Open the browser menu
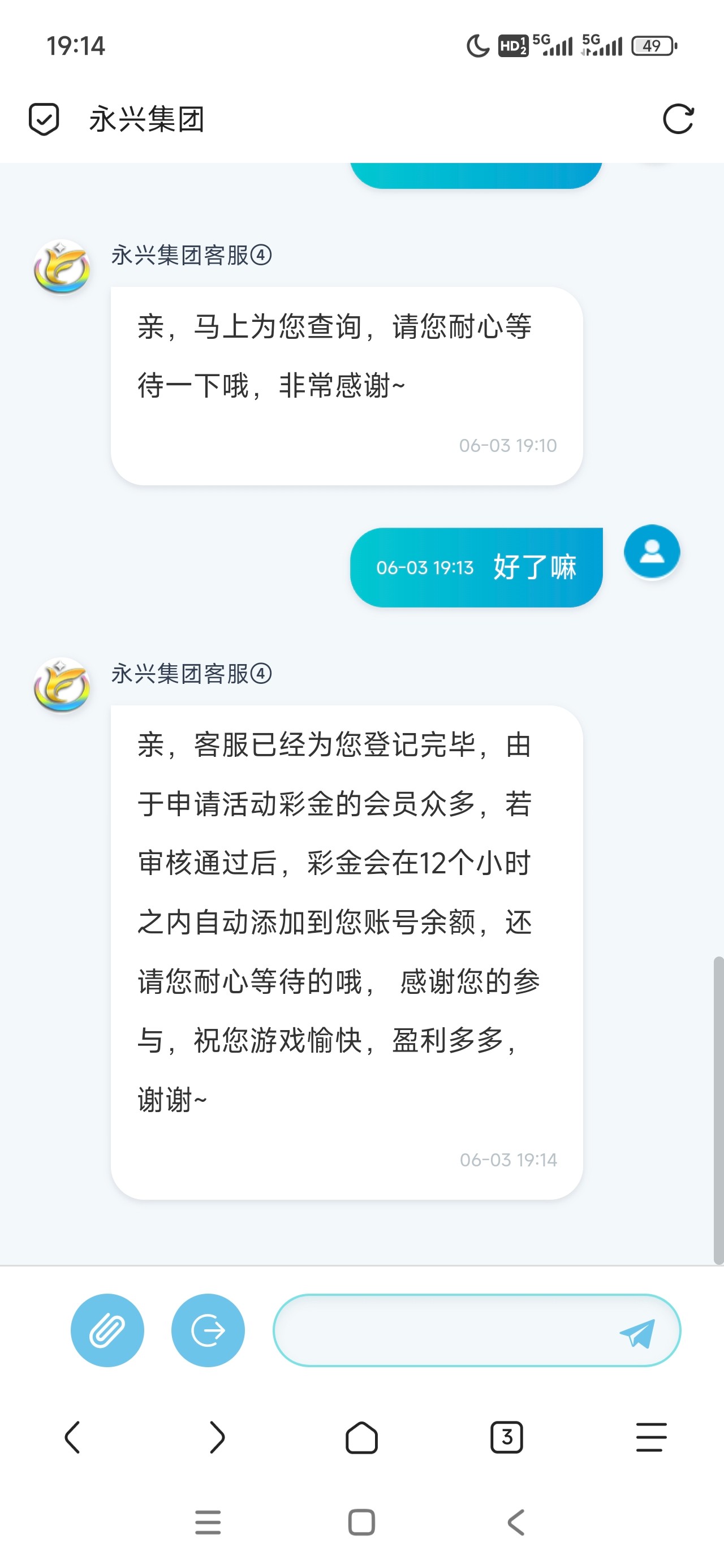 [x=651, y=1437]
